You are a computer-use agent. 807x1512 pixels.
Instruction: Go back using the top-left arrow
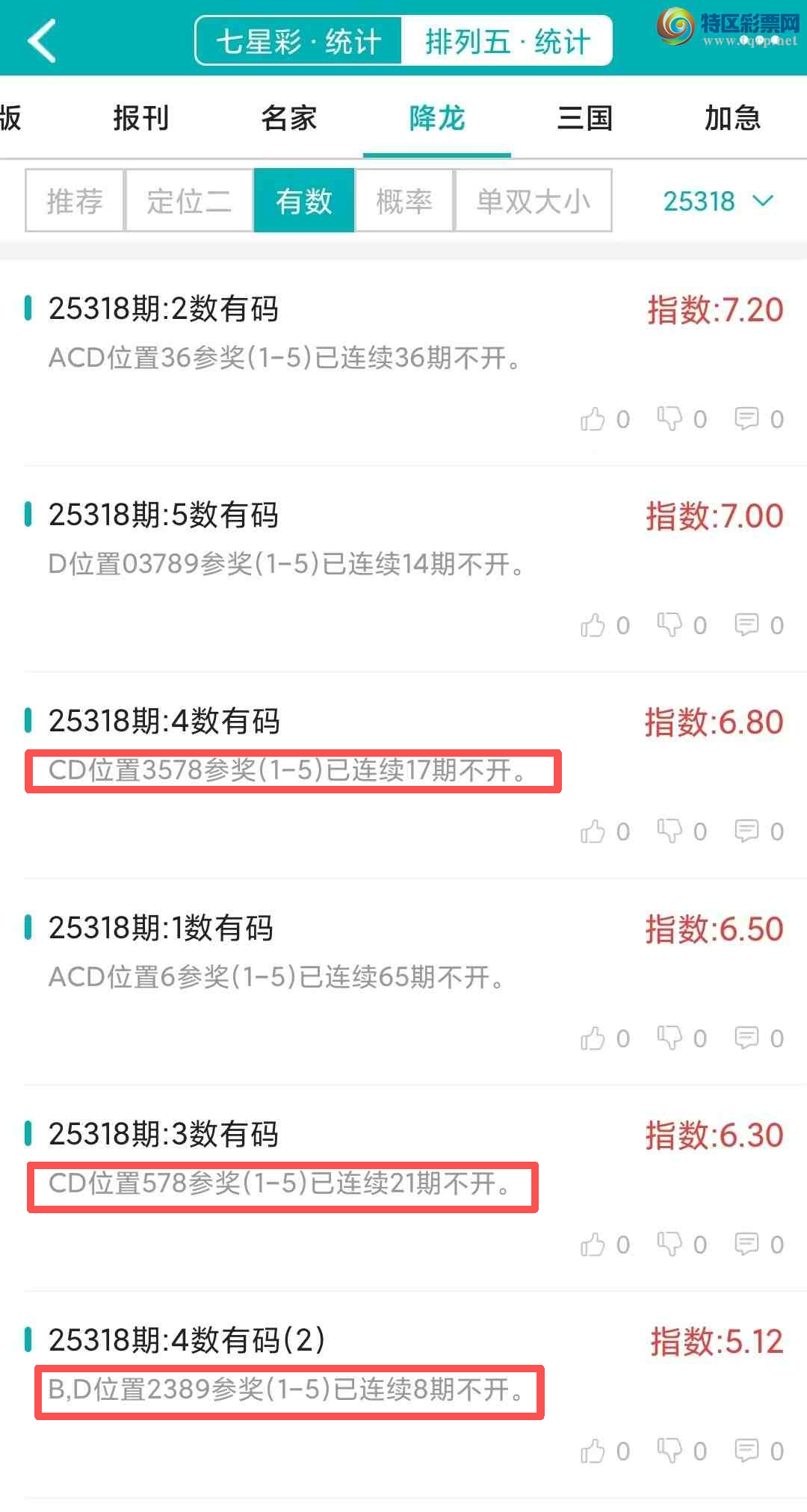coord(42,40)
